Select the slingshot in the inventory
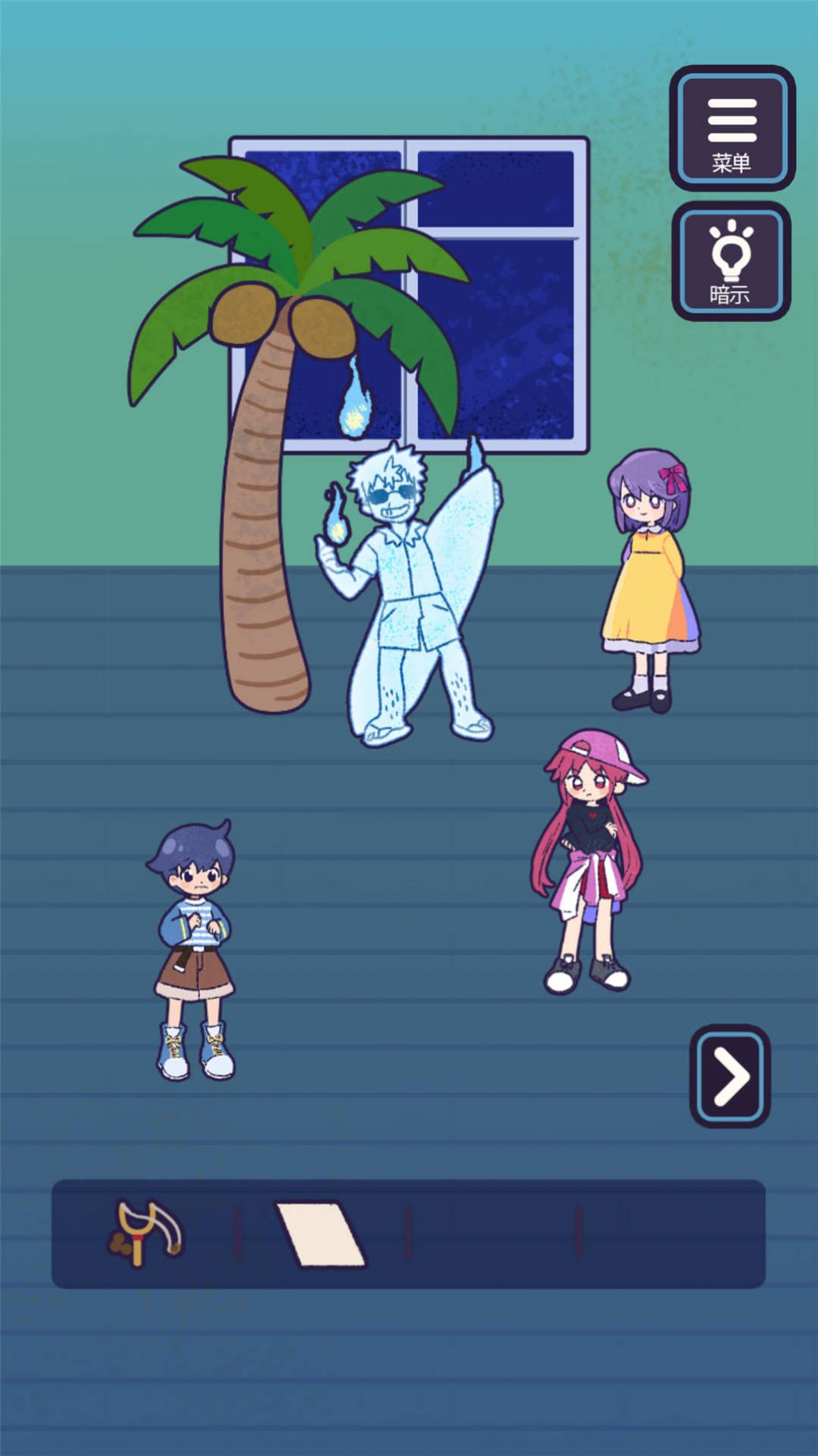The width and height of the screenshot is (818, 1456). pyautogui.click(x=145, y=1233)
